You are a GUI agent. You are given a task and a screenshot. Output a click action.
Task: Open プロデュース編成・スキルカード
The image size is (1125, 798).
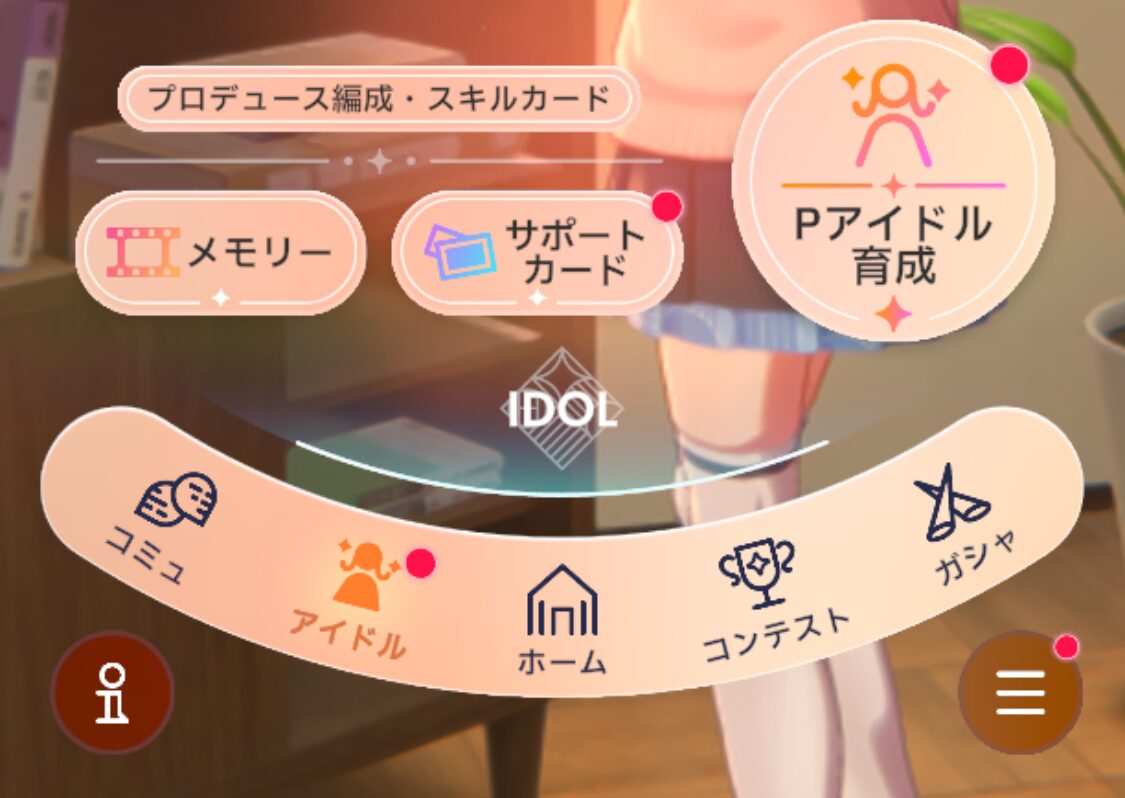pyautogui.click(x=379, y=99)
